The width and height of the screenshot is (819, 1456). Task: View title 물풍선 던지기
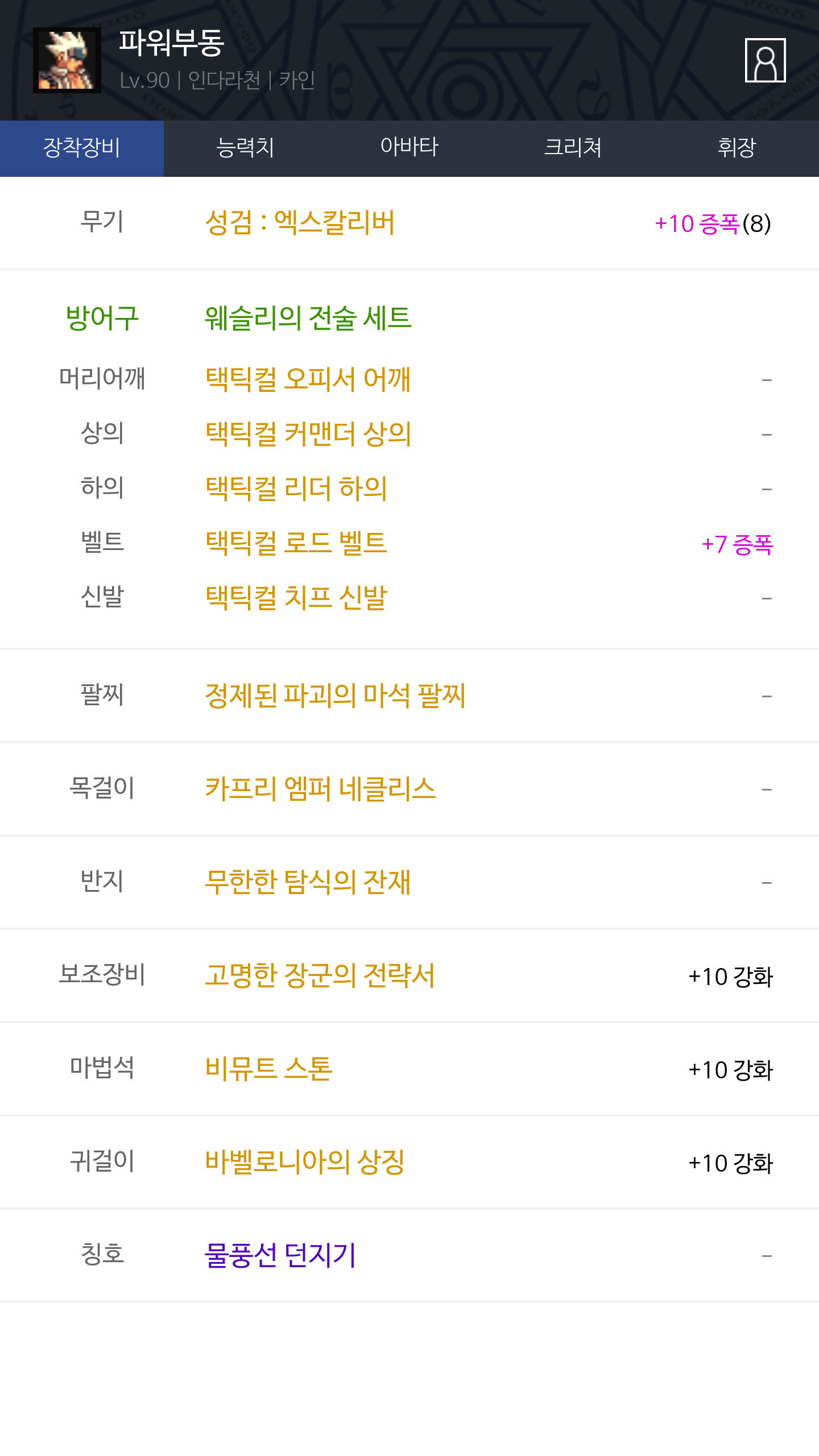click(x=280, y=1255)
